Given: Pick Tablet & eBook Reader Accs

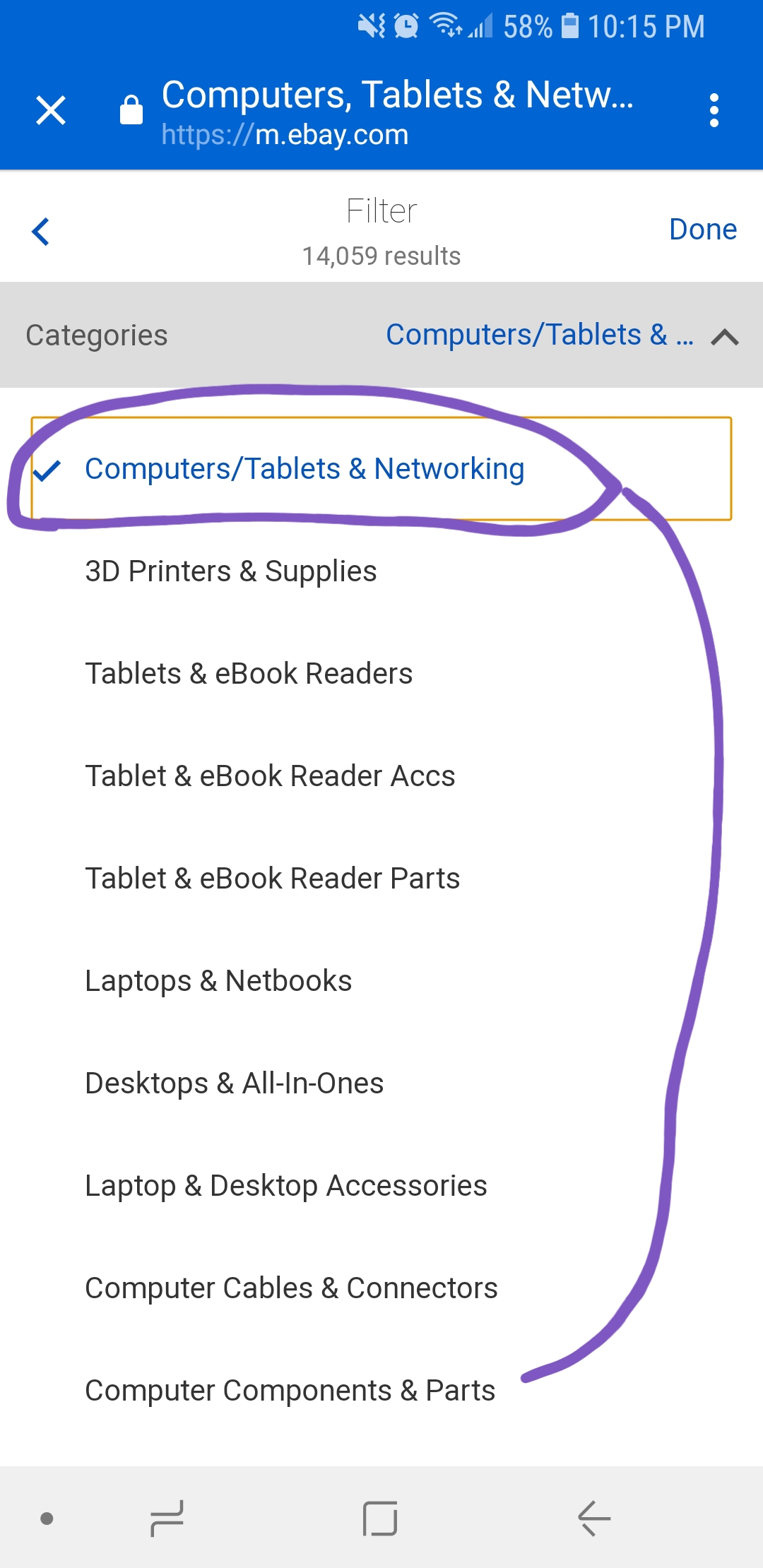Looking at the screenshot, I should pyautogui.click(x=270, y=776).
